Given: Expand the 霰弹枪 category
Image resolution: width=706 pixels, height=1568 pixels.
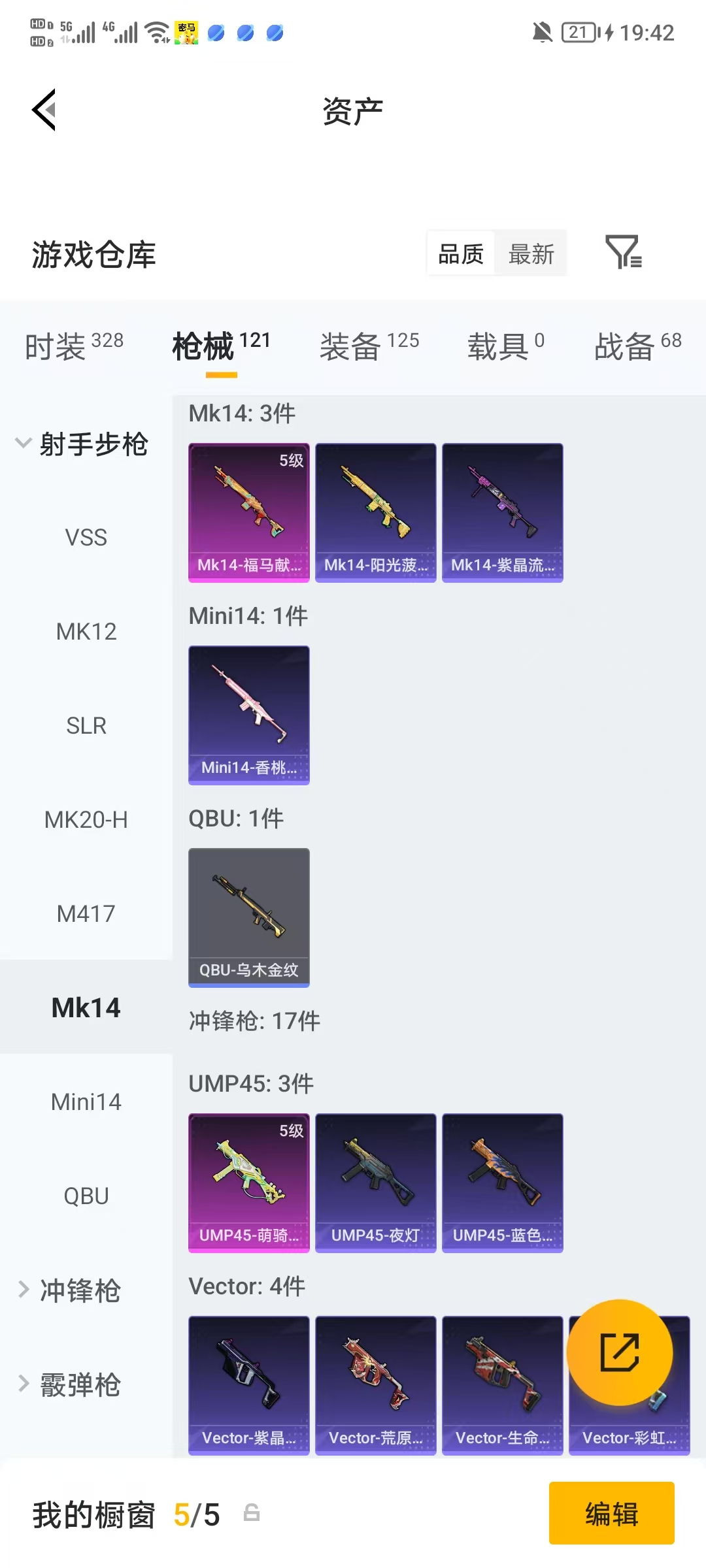Looking at the screenshot, I should [x=69, y=1384].
